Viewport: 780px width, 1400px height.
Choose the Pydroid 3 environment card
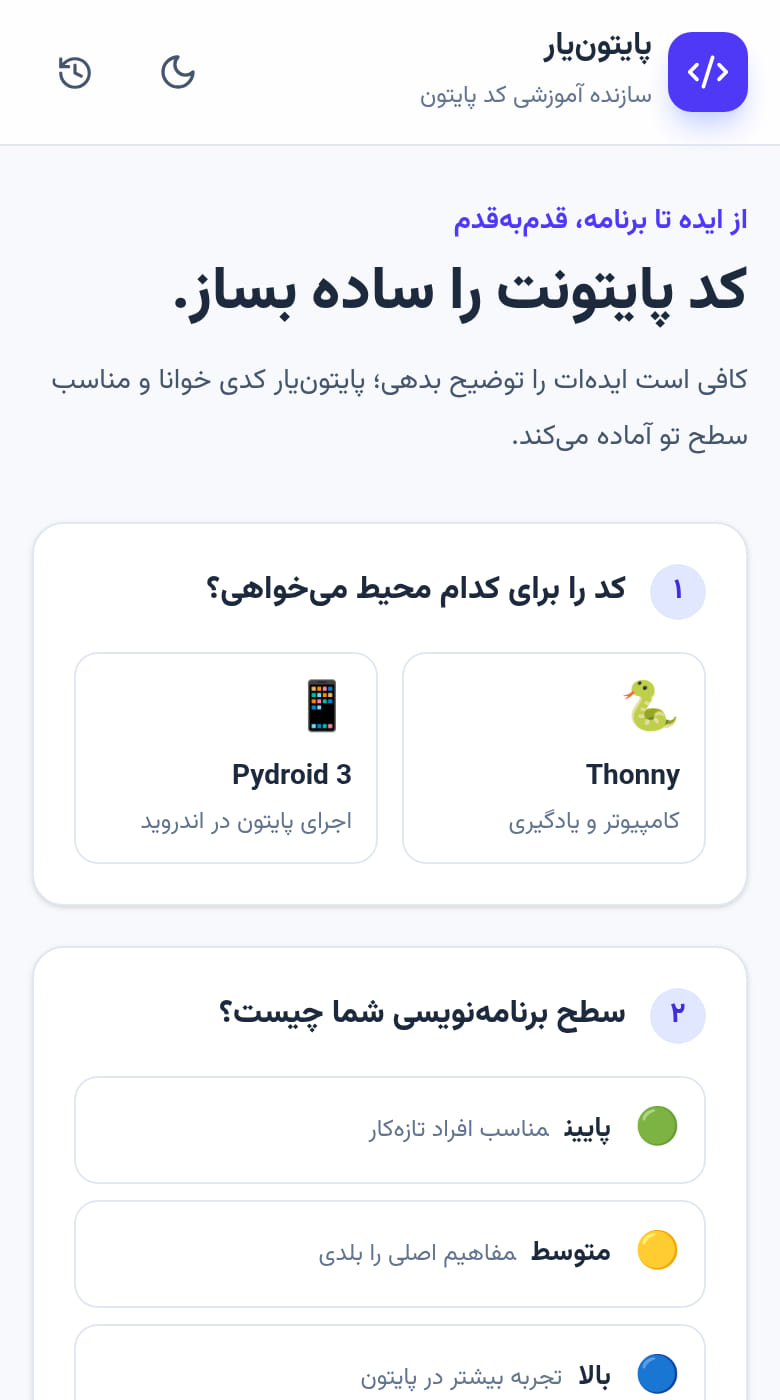[x=226, y=758]
